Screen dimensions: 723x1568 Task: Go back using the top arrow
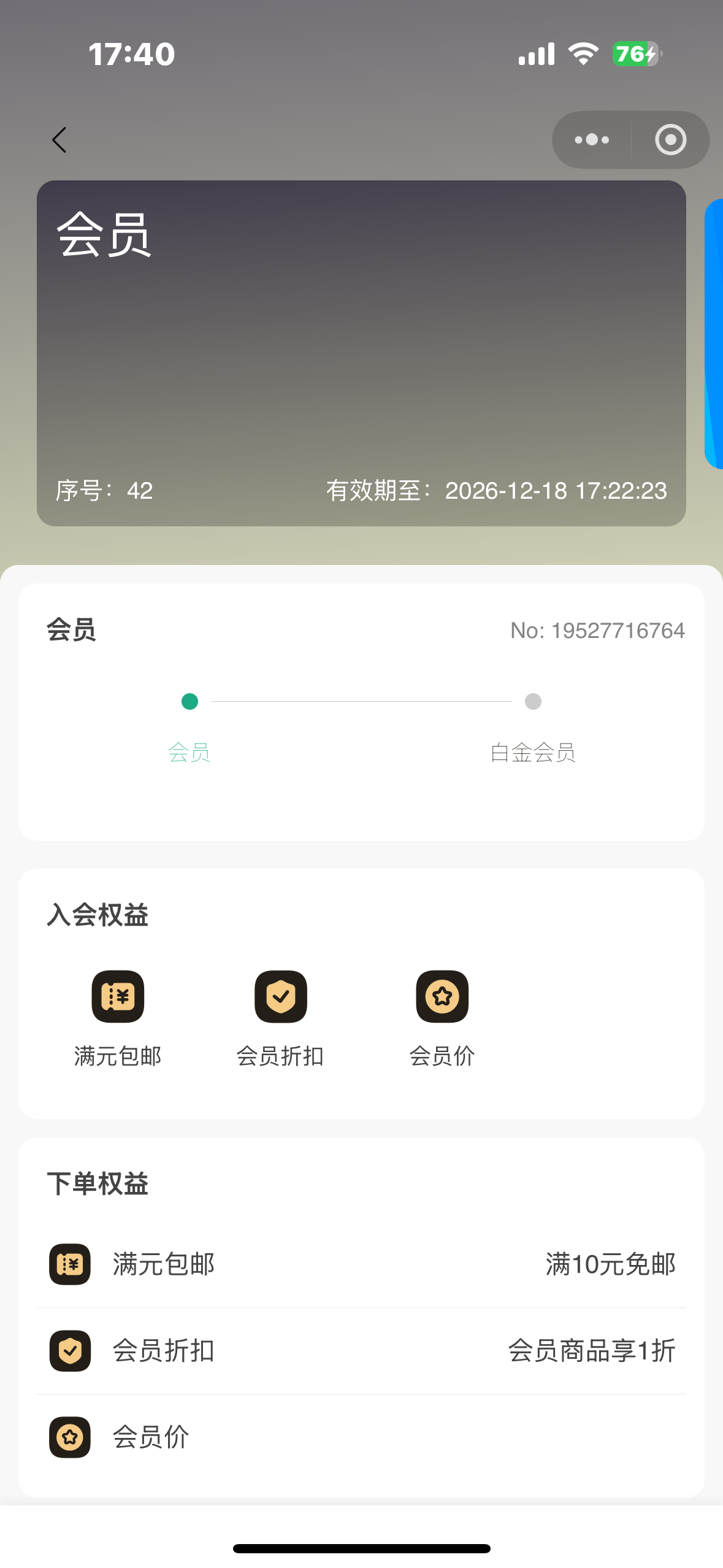click(x=59, y=140)
